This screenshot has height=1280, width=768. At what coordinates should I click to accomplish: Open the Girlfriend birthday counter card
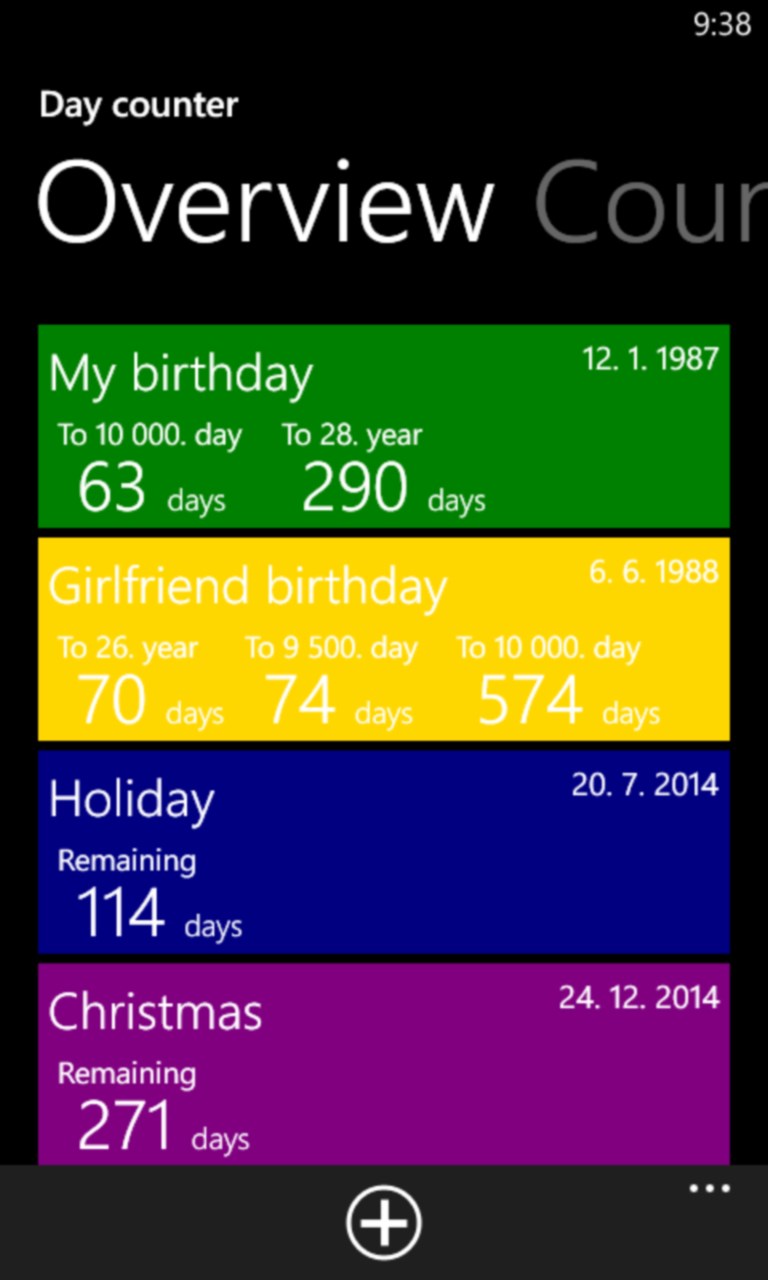pos(384,639)
